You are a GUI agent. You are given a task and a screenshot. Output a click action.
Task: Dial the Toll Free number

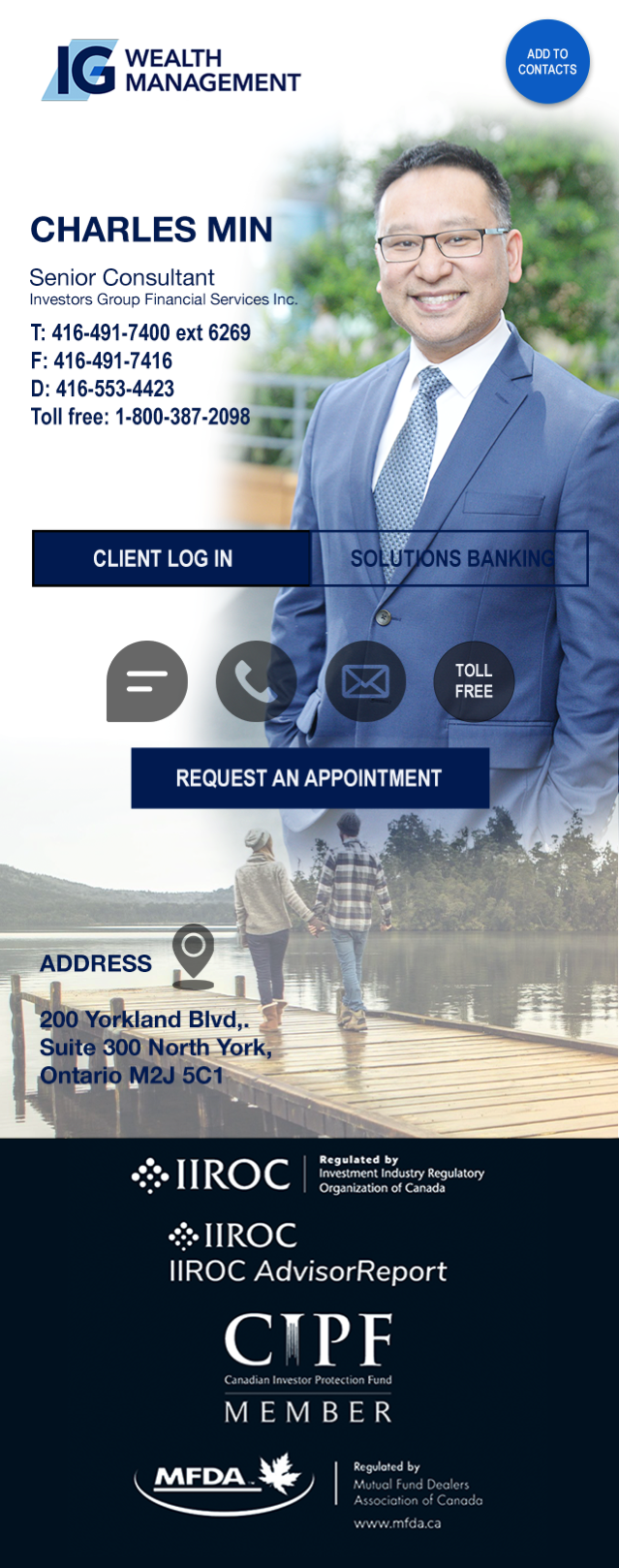(x=474, y=681)
